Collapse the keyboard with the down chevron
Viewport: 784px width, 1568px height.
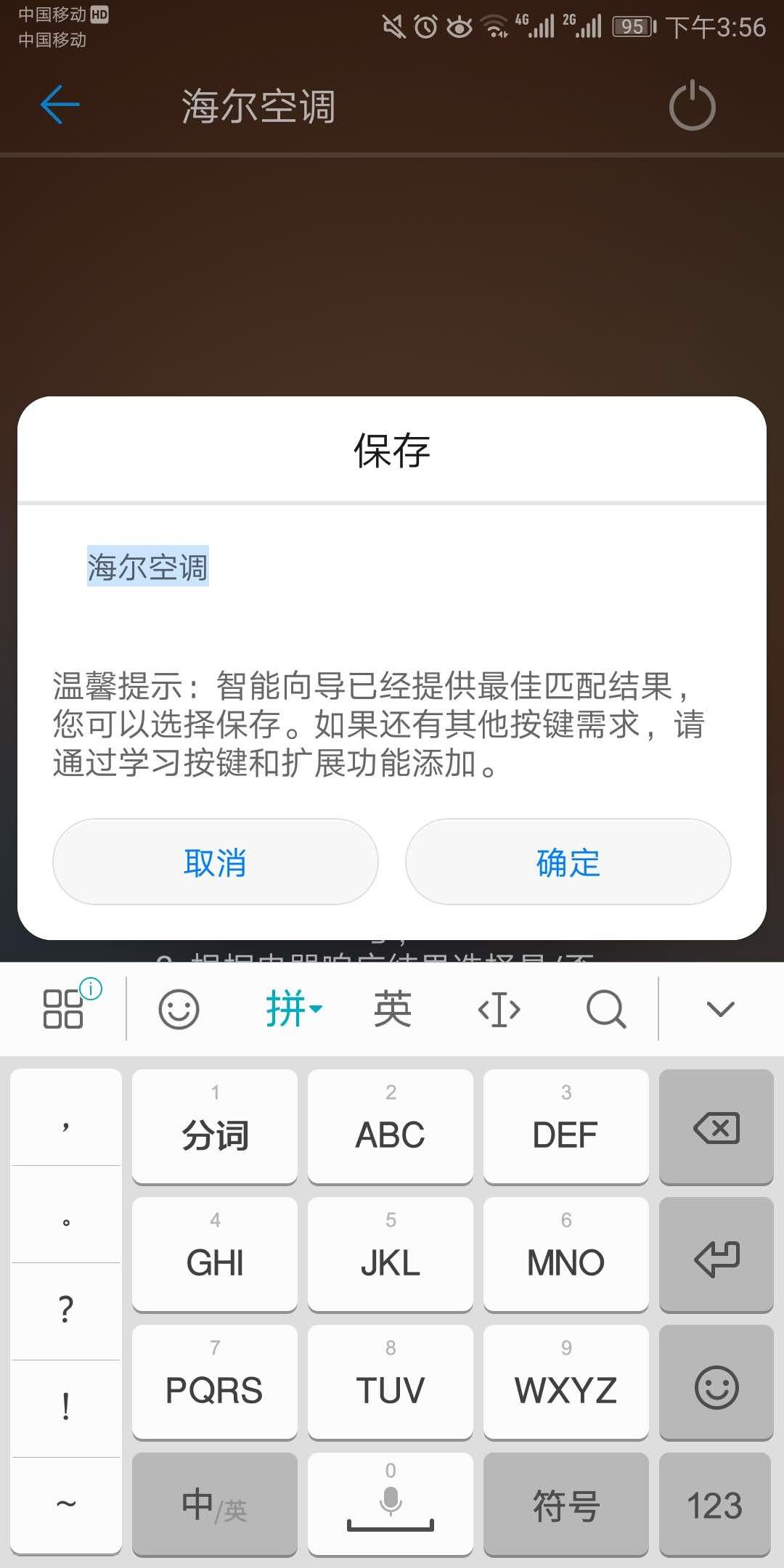coord(718,1009)
